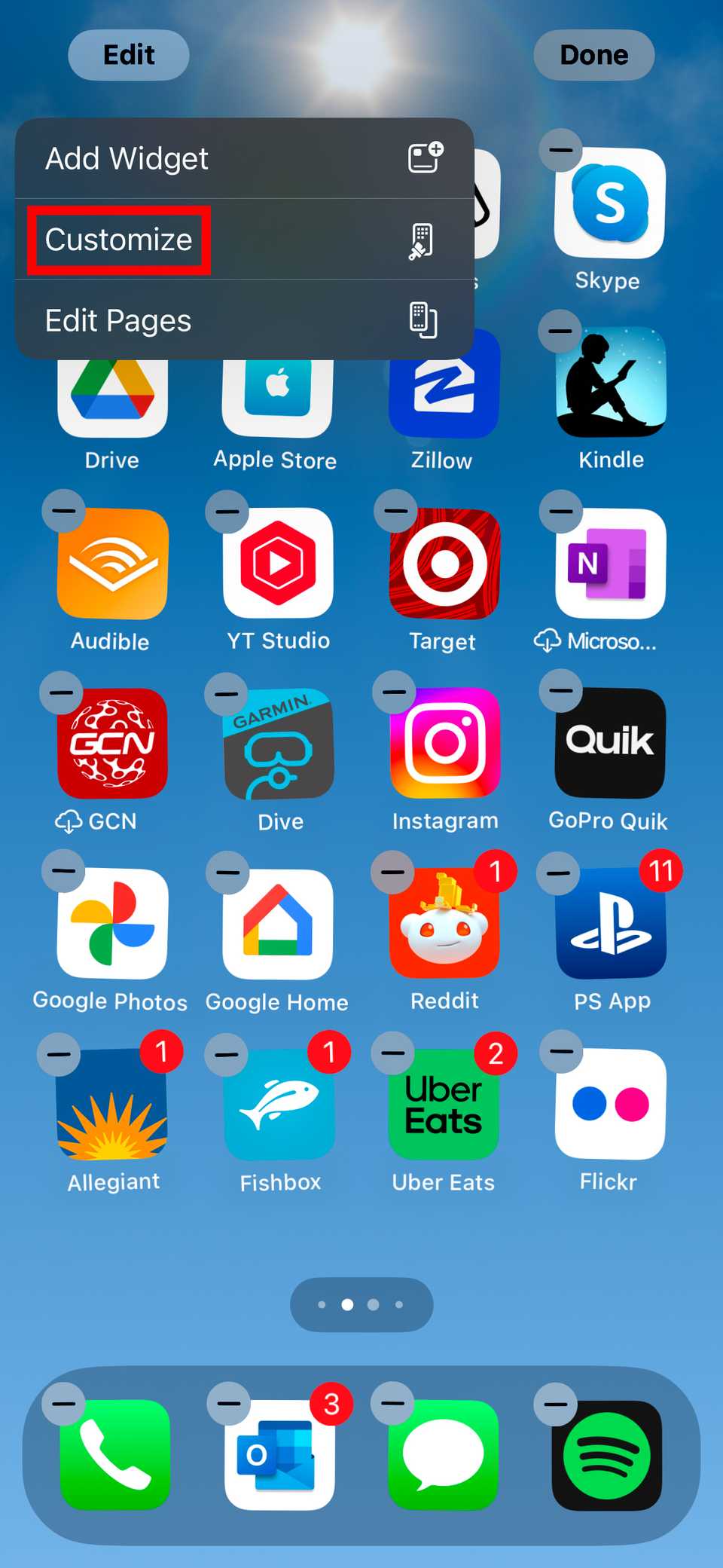Tap the Instagram app icon
Viewport: 723px width, 1568px height.
pos(444,743)
